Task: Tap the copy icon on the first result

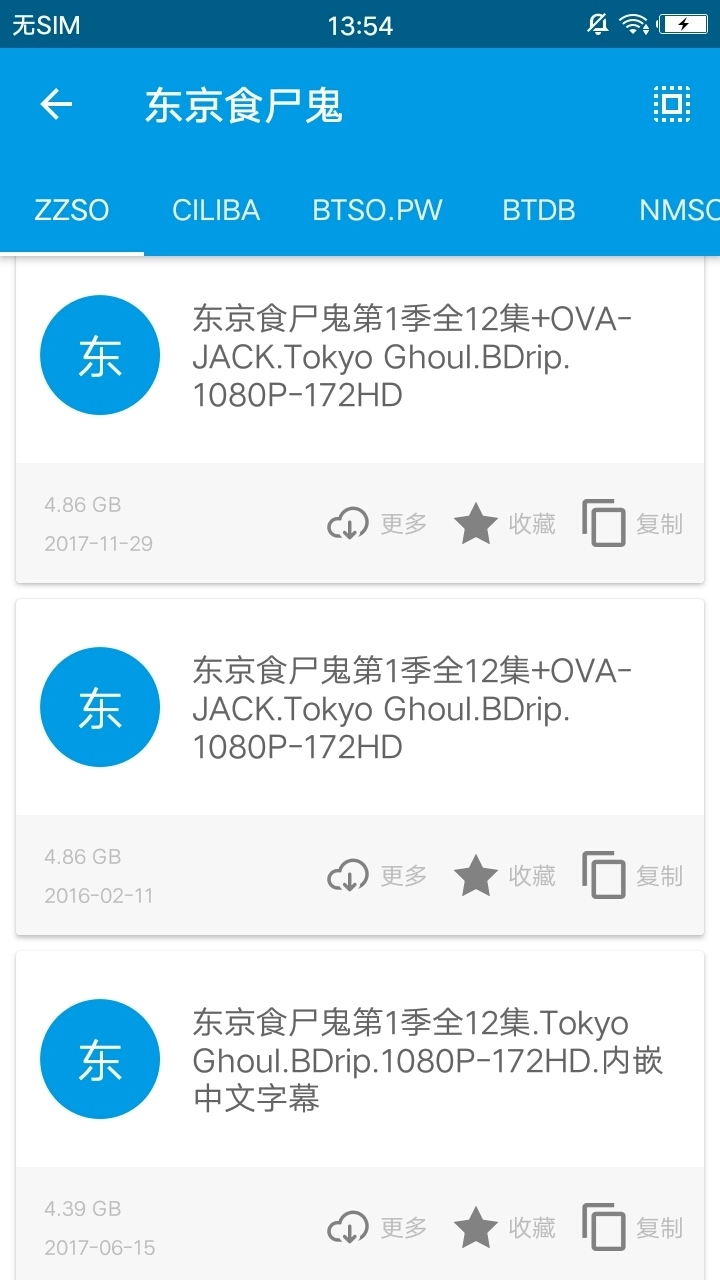Action: [x=603, y=522]
